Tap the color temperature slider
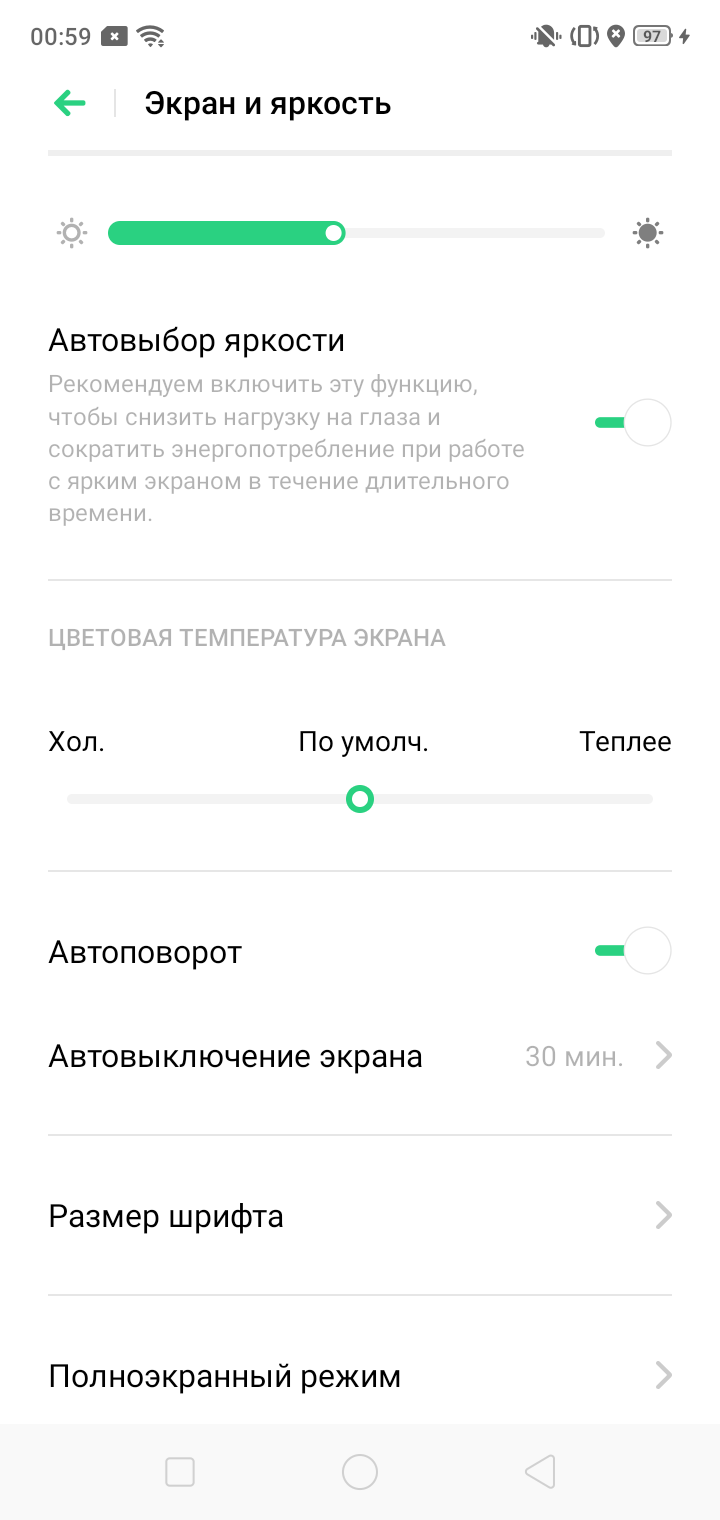 tap(360, 799)
